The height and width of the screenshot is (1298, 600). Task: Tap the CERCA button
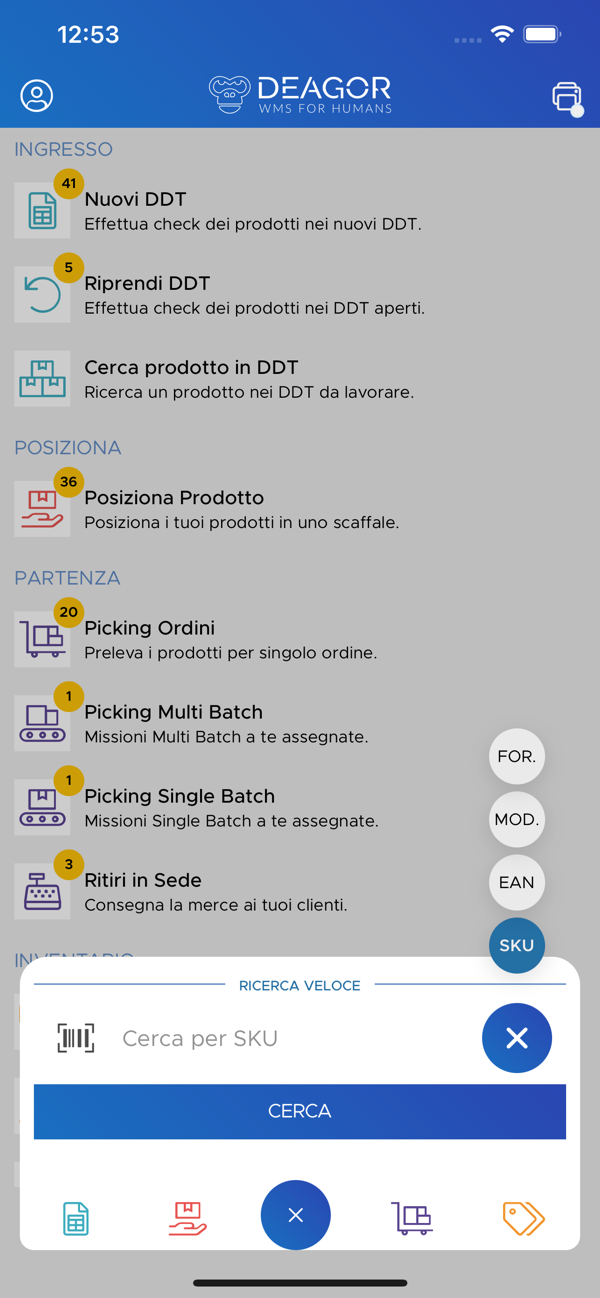pos(300,1111)
